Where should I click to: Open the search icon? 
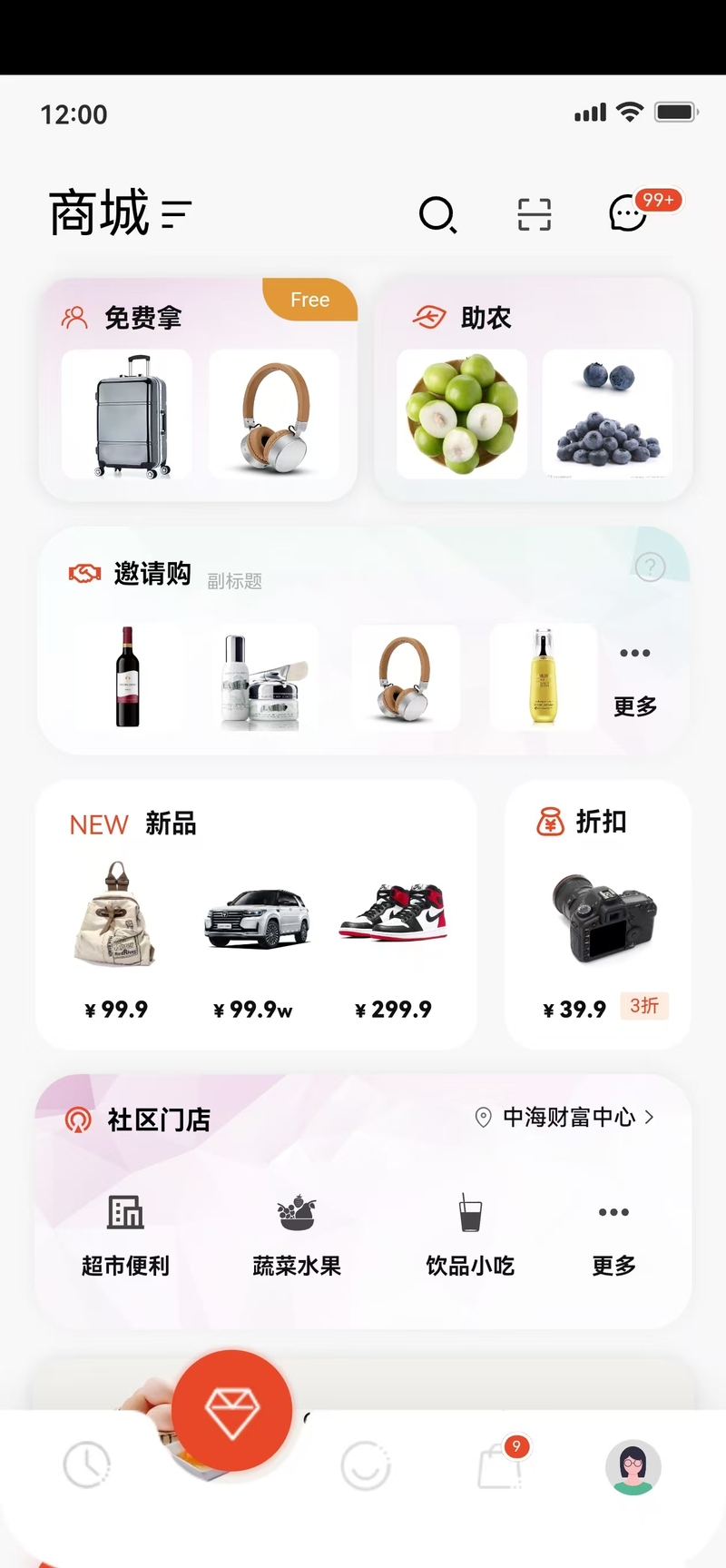pos(437,215)
